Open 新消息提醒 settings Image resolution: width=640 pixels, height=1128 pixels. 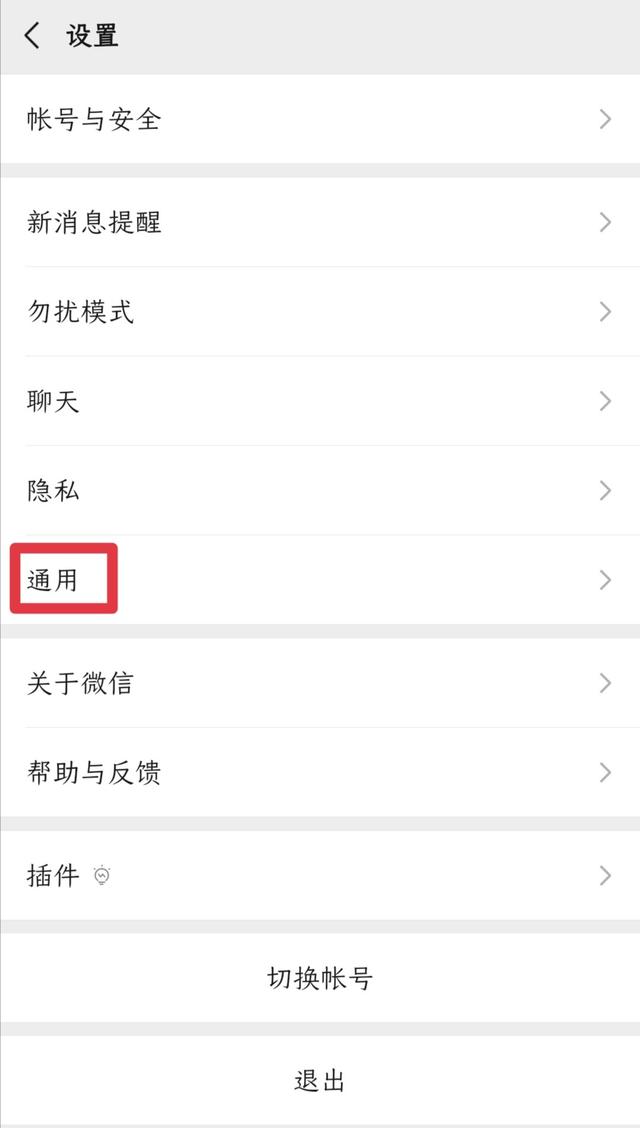coord(320,222)
